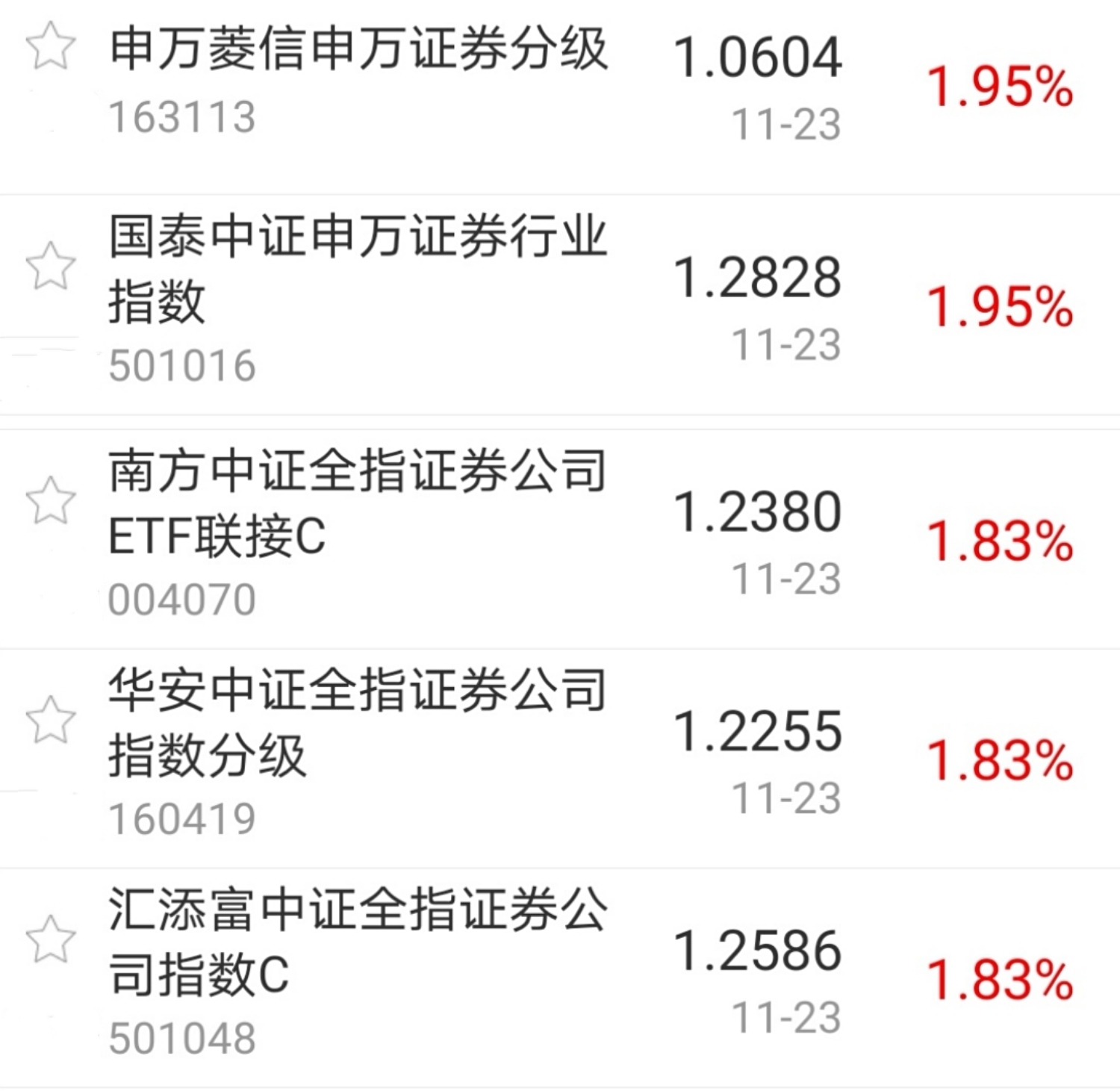
Task: Favorite the 申万菱信申万证券分级 fund
Action: [x=51, y=46]
